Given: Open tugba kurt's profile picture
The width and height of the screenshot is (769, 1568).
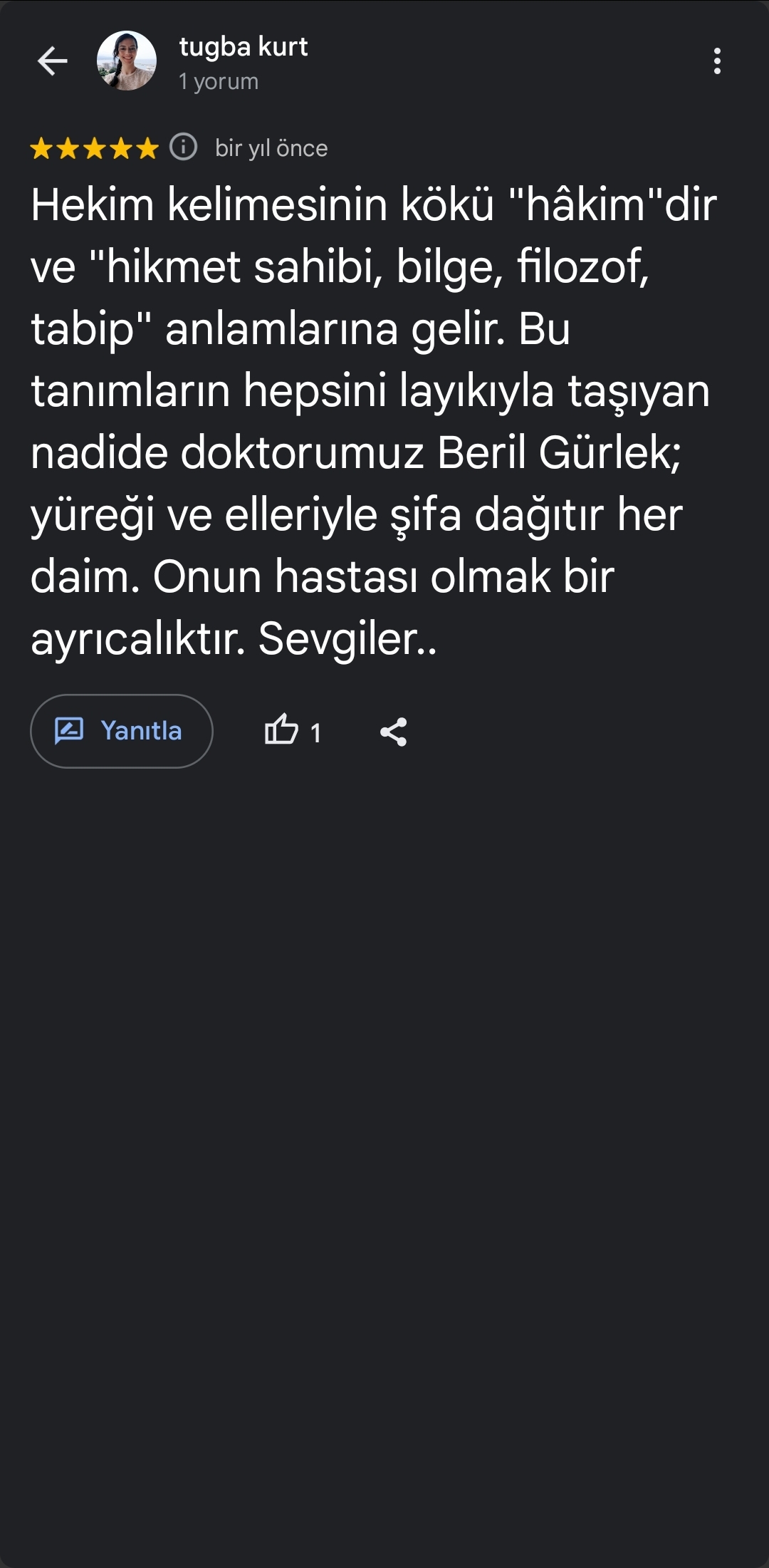Looking at the screenshot, I should tap(127, 61).
